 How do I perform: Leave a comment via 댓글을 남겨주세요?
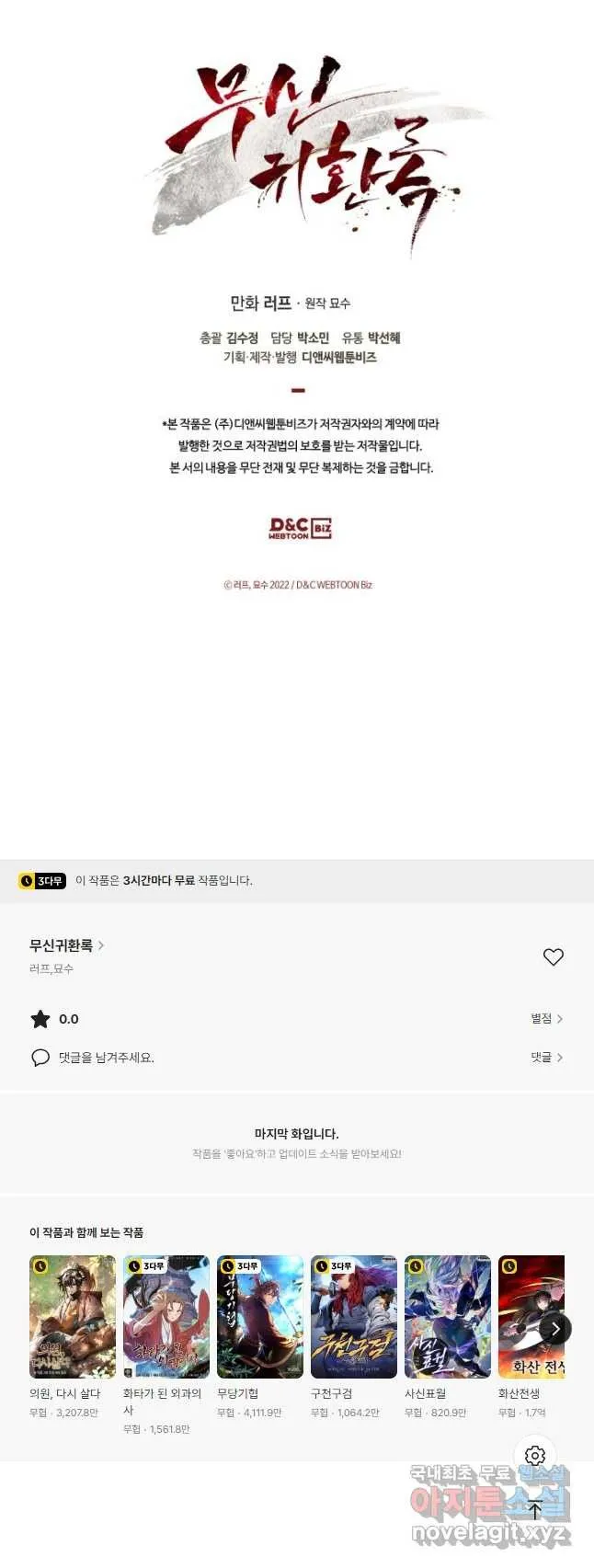(x=106, y=1058)
